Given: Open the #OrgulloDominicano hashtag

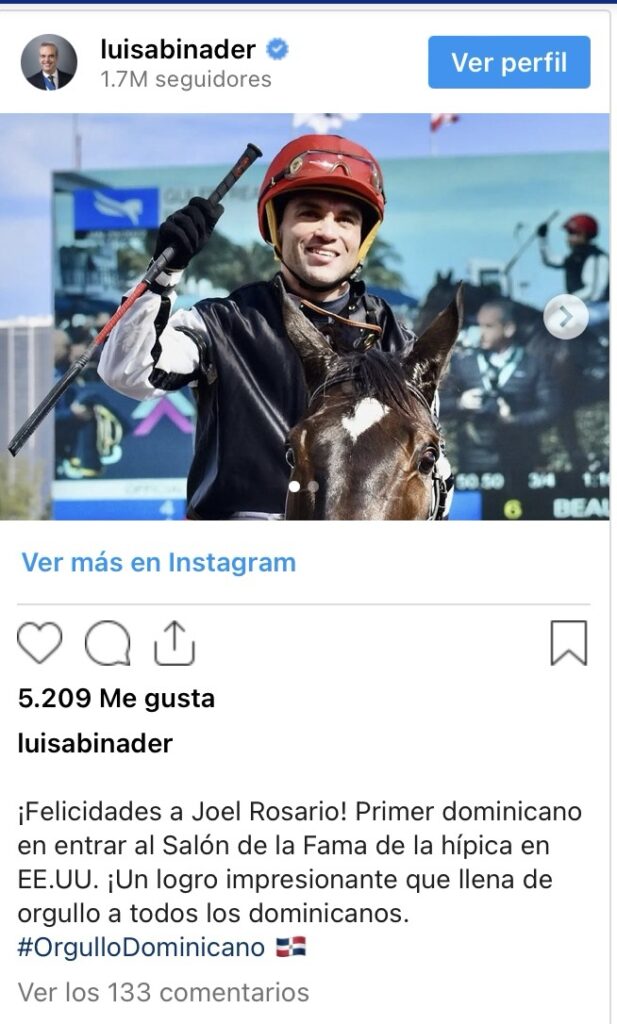Looking at the screenshot, I should [141, 947].
